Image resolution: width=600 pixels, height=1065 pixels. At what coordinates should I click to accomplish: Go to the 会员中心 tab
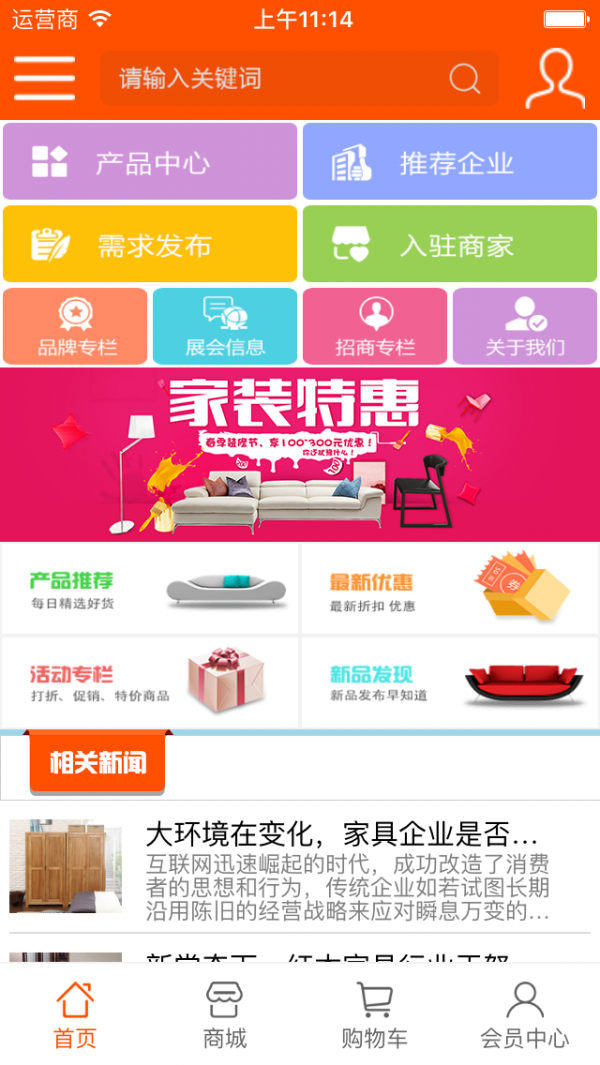[525, 1014]
